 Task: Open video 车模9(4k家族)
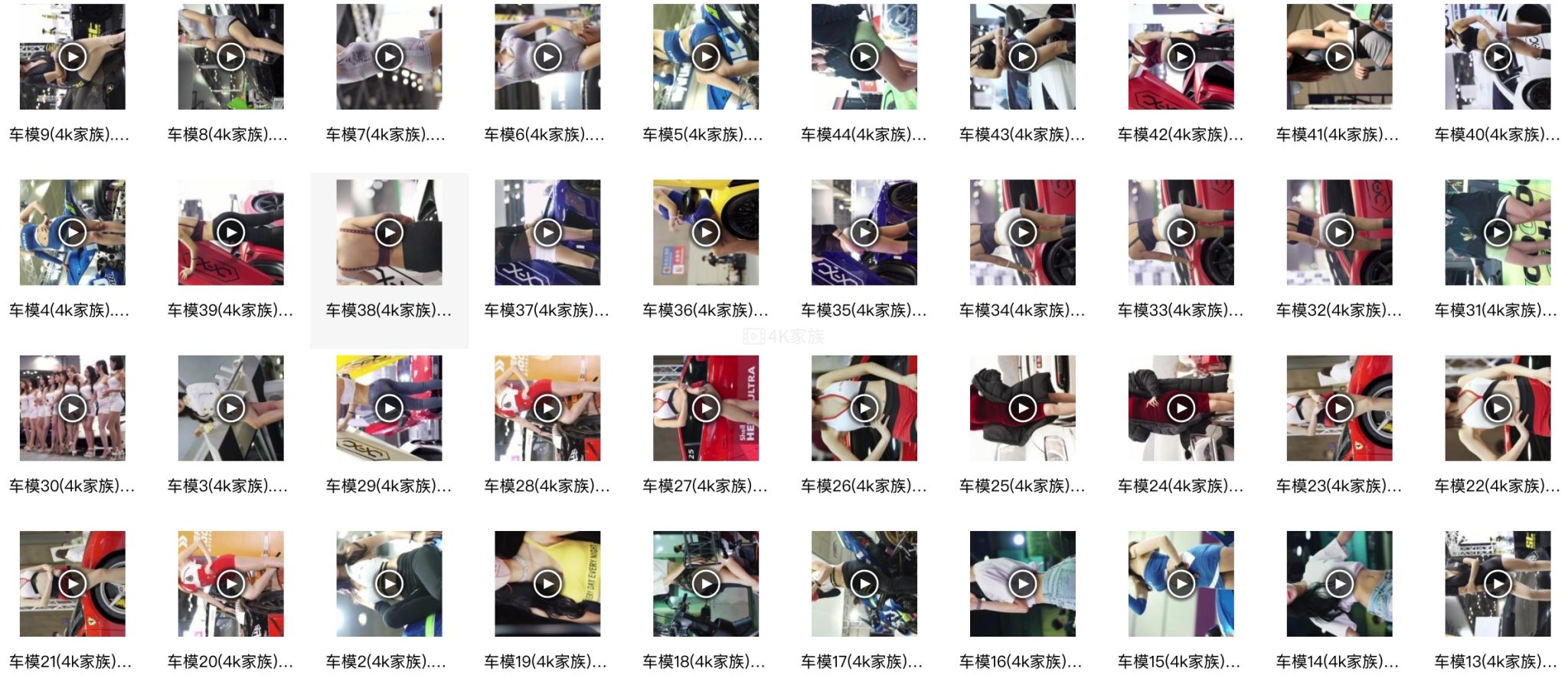[x=72, y=57]
